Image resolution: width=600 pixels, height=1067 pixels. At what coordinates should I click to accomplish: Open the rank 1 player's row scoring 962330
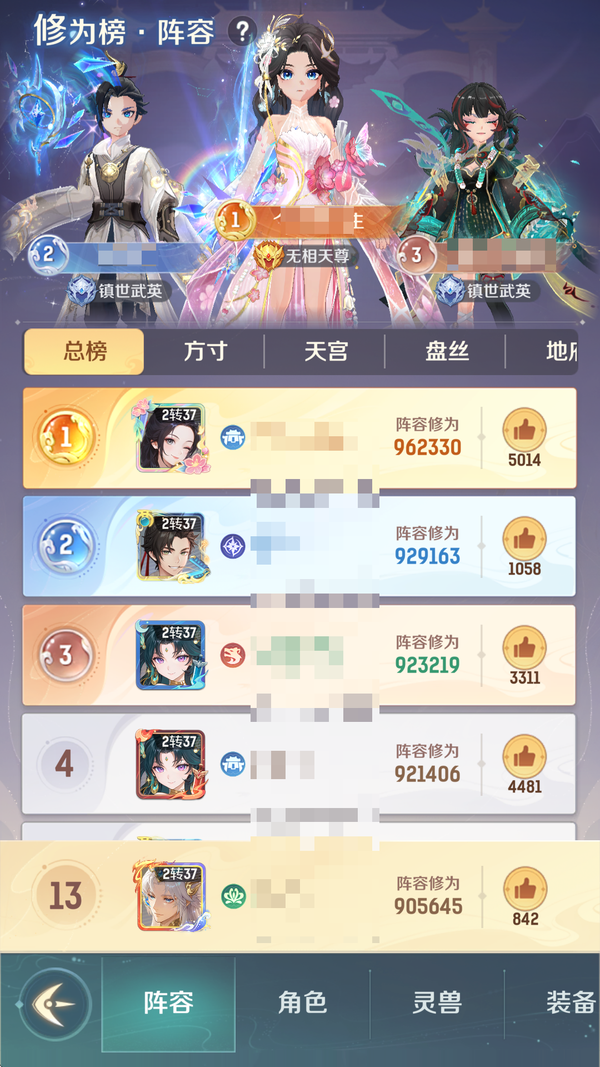click(300, 438)
